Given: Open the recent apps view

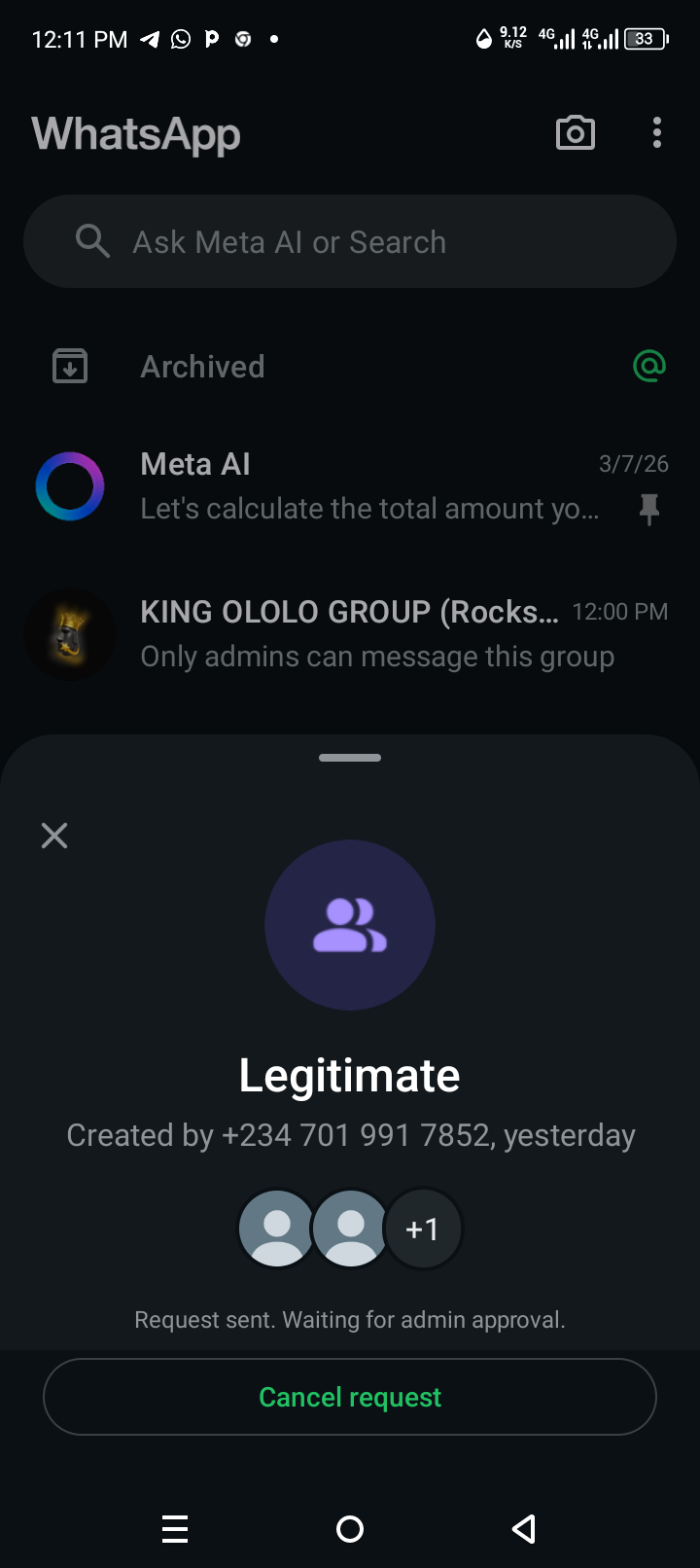Looking at the screenshot, I should (x=175, y=1529).
